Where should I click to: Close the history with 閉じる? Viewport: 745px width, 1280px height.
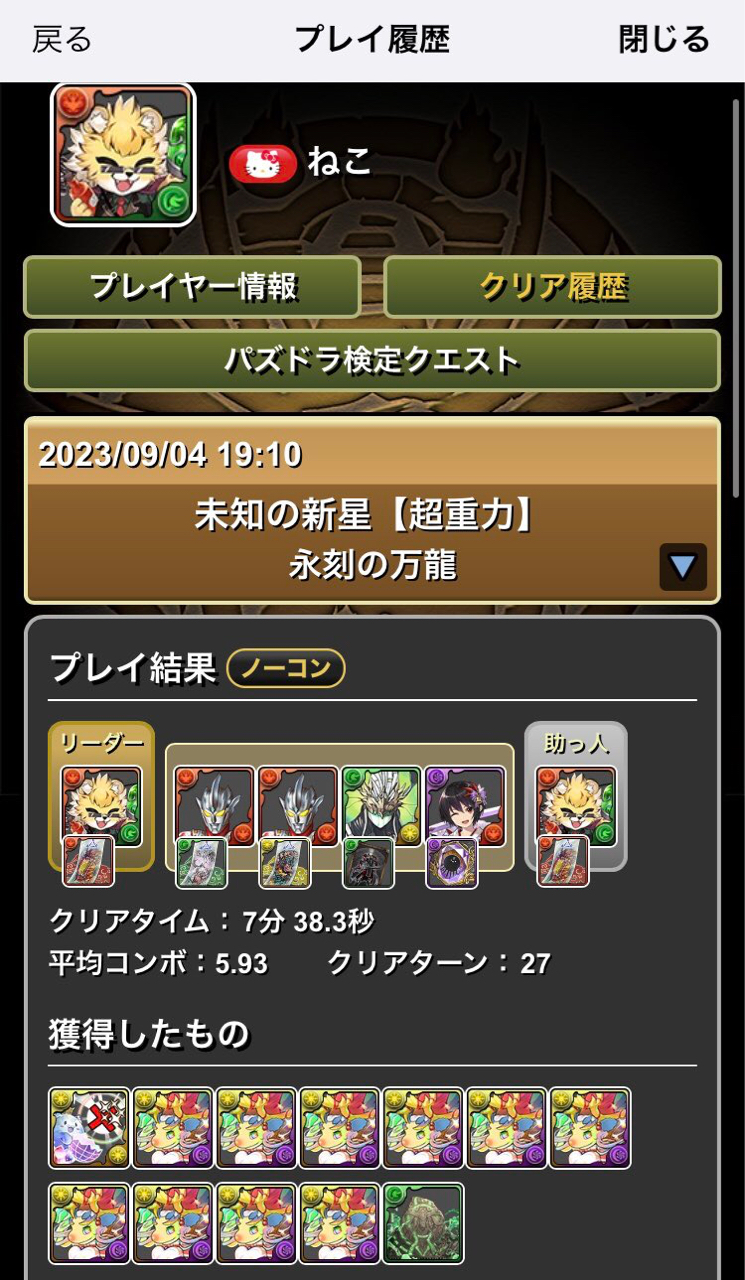click(663, 40)
